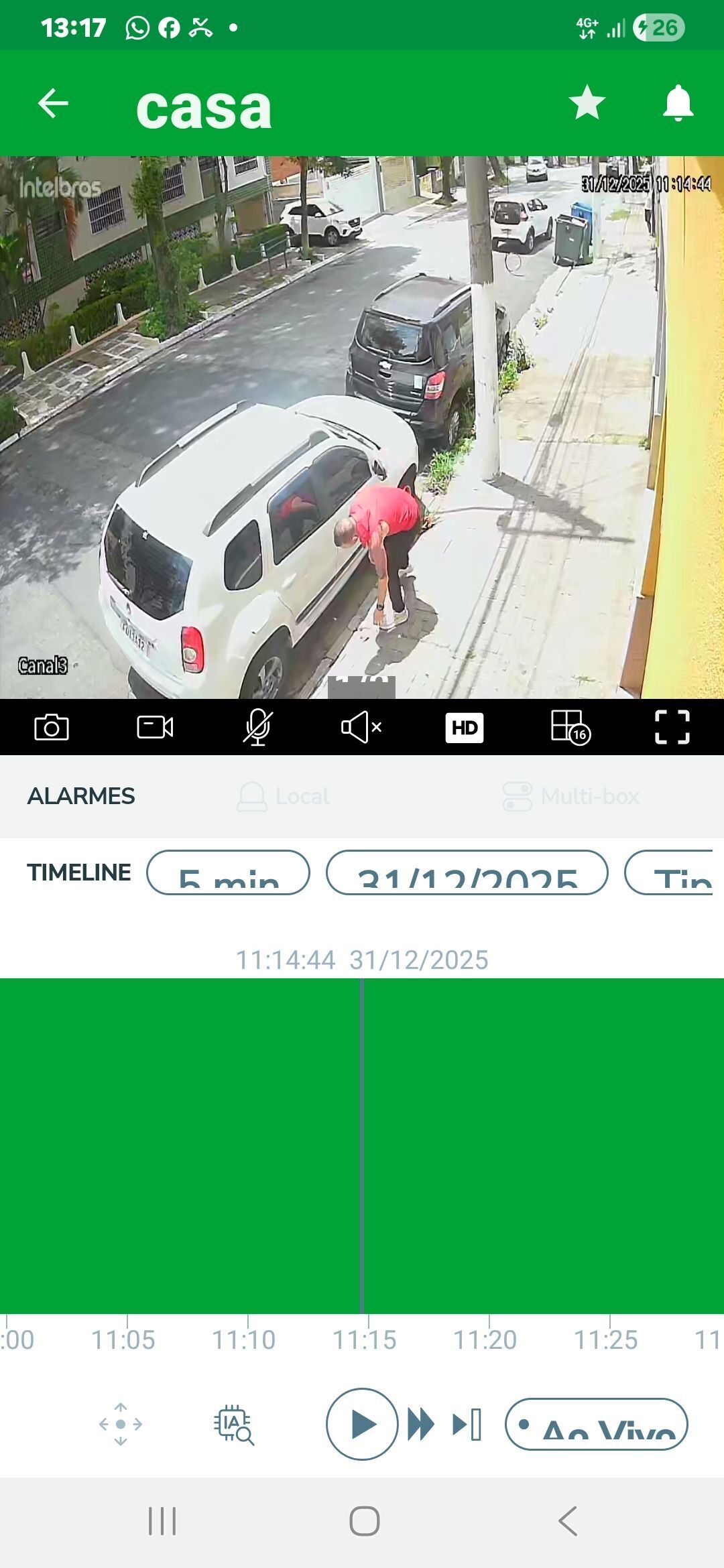Switch the HD quality setting
The width and height of the screenshot is (724, 1568).
pyautogui.click(x=464, y=727)
